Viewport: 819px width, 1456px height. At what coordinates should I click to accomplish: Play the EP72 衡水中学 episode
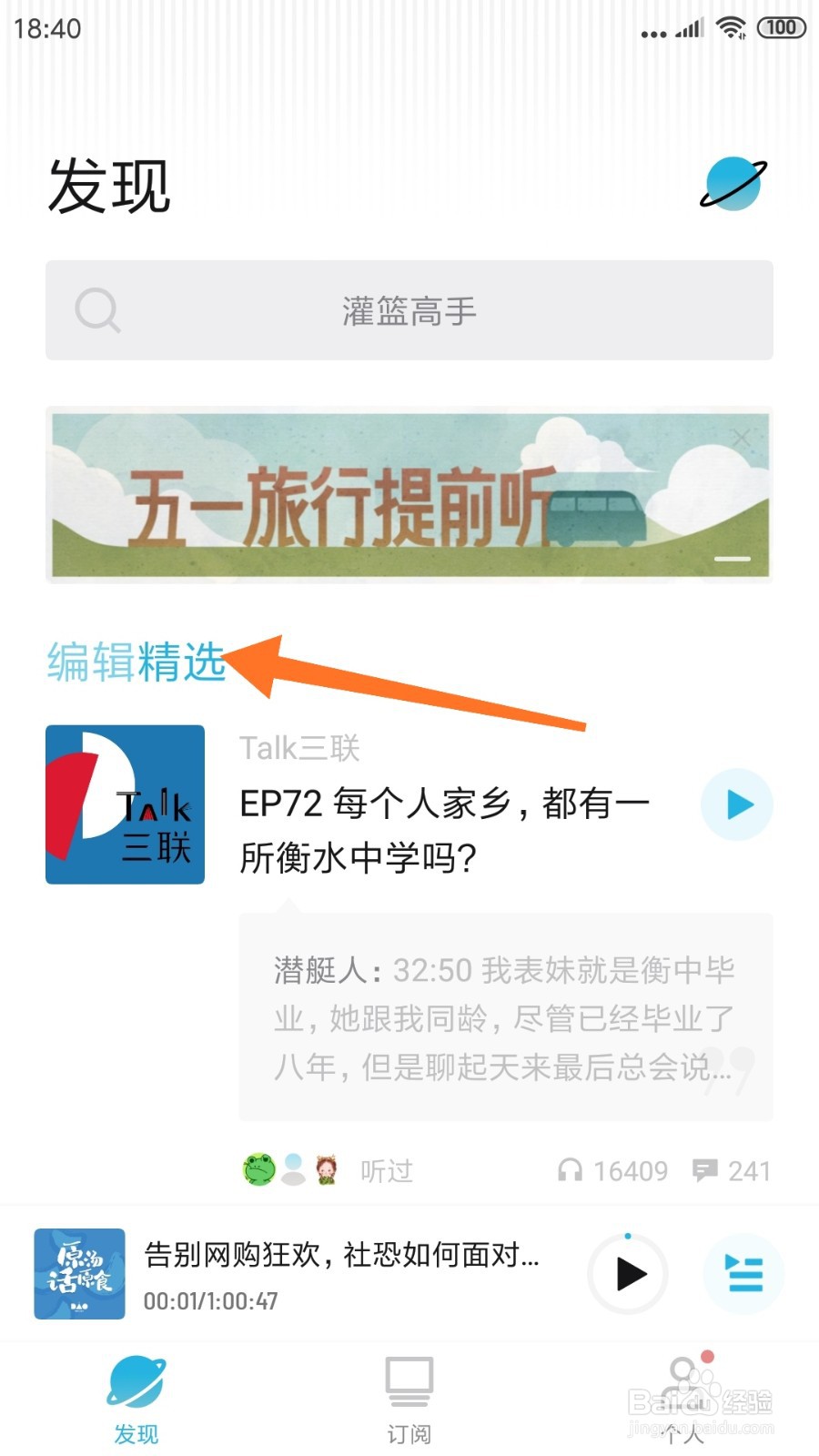tap(735, 804)
